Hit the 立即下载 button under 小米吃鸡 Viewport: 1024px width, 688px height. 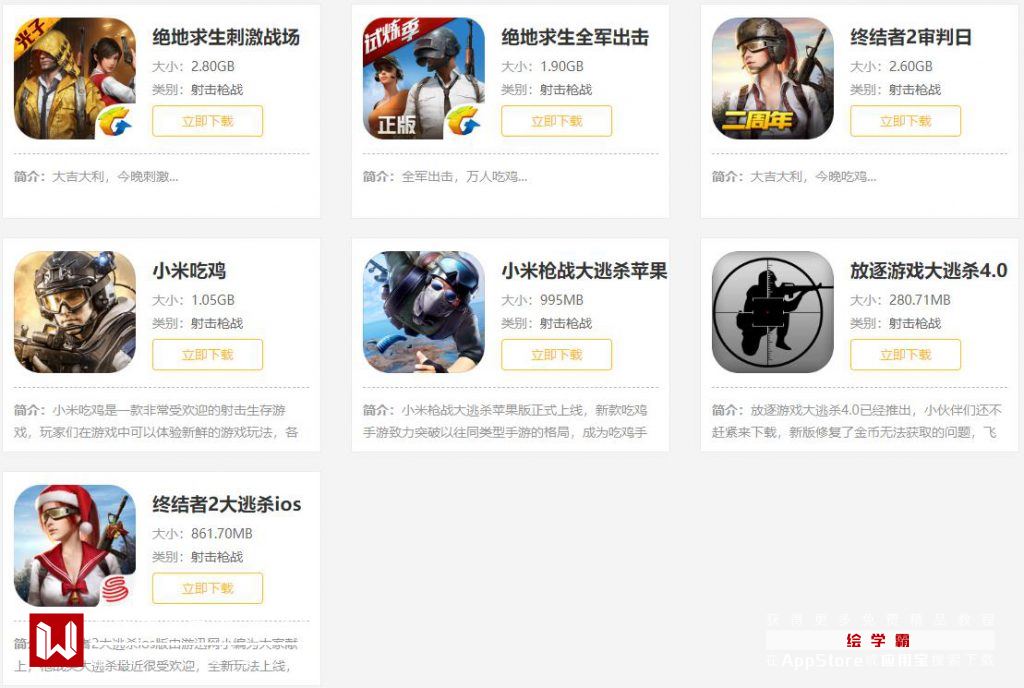[207, 355]
